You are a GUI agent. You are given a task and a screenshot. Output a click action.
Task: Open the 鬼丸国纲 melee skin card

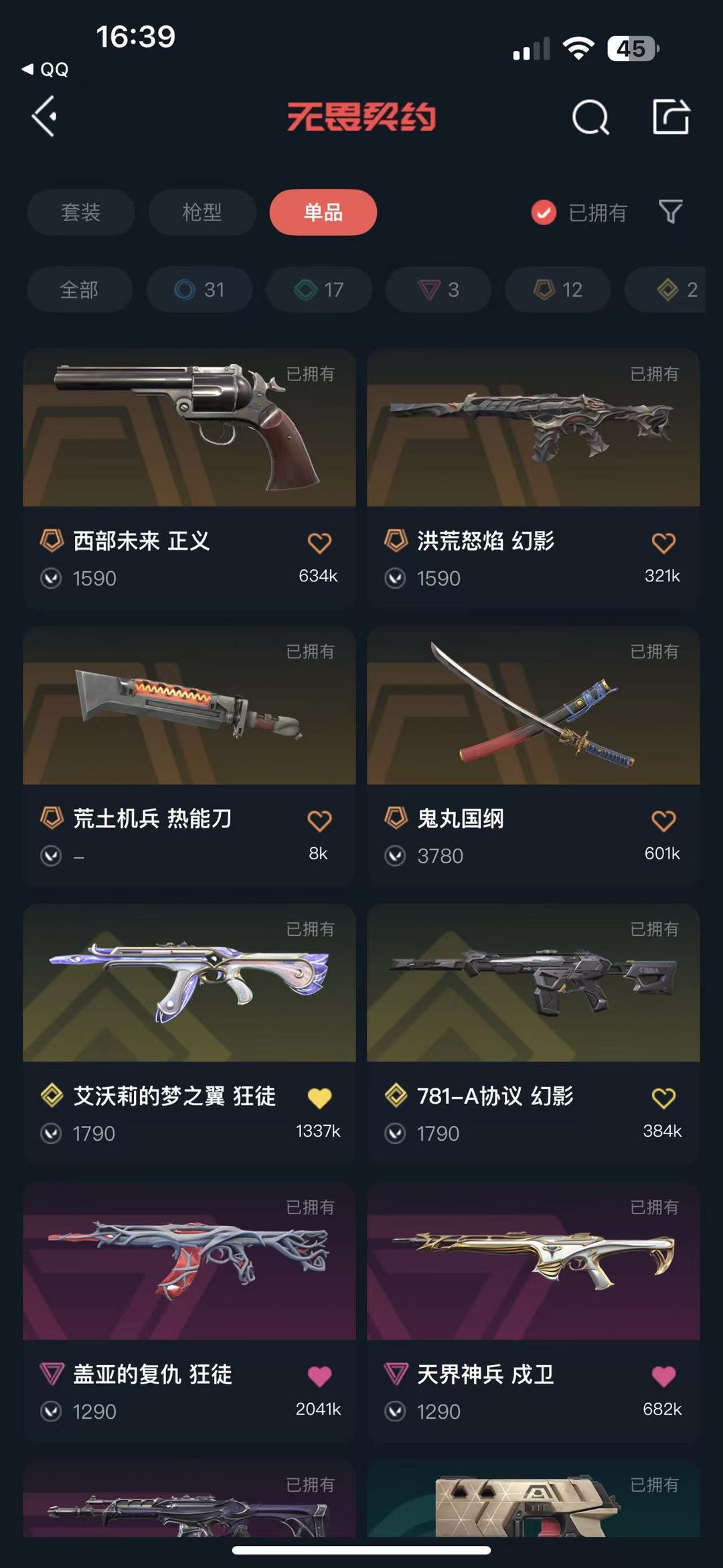point(534,756)
